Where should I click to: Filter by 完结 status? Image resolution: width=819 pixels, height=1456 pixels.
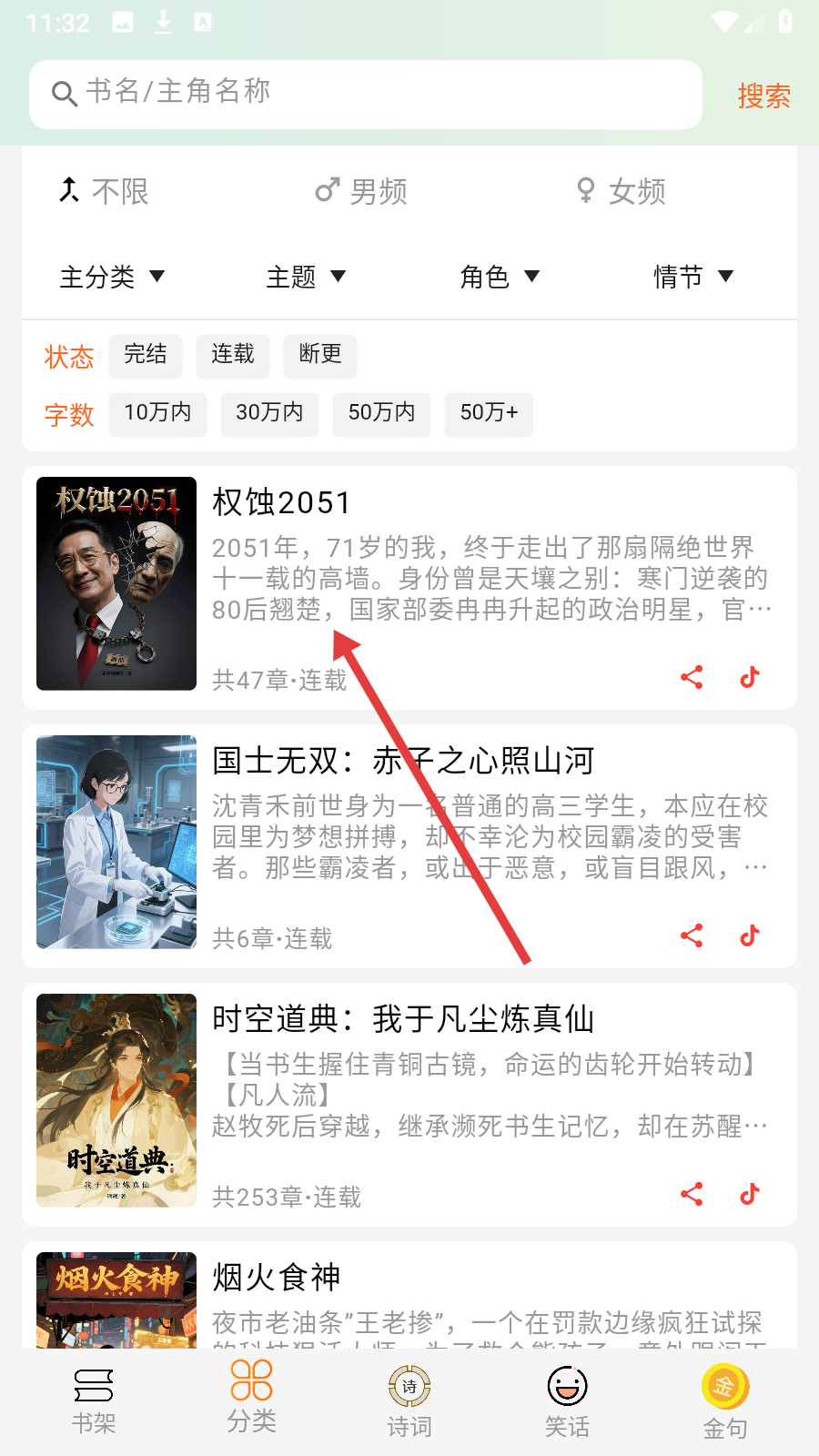coord(146,355)
